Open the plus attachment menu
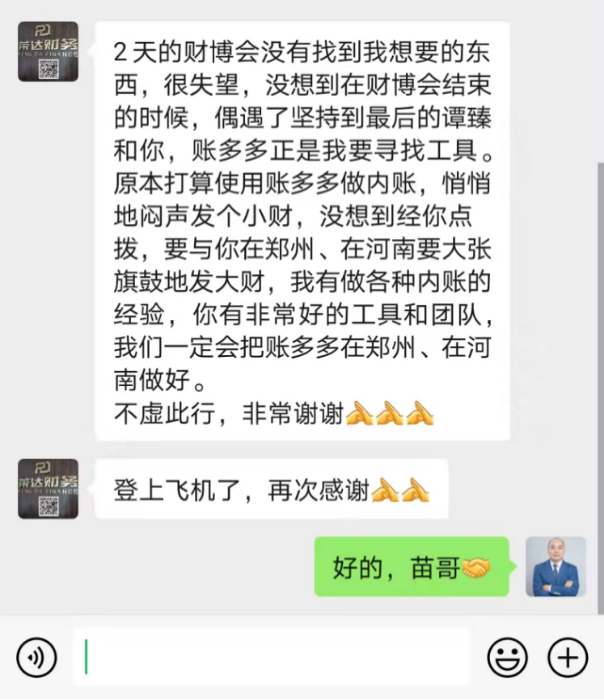604x700 pixels. (567, 657)
